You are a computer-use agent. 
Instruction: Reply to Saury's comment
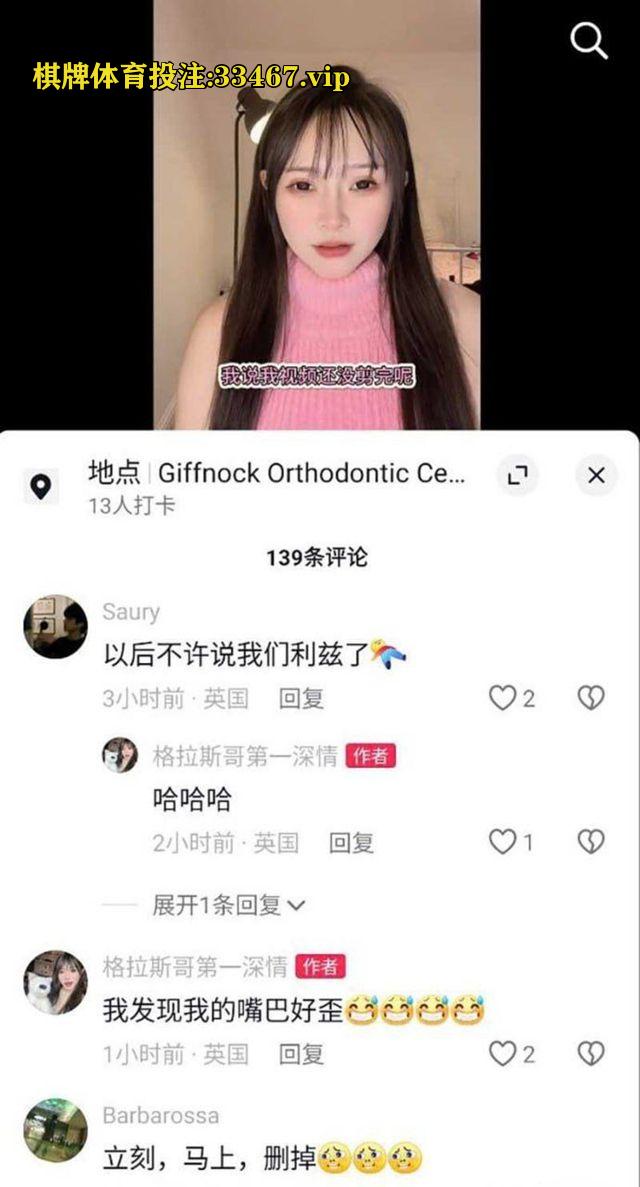tap(301, 698)
